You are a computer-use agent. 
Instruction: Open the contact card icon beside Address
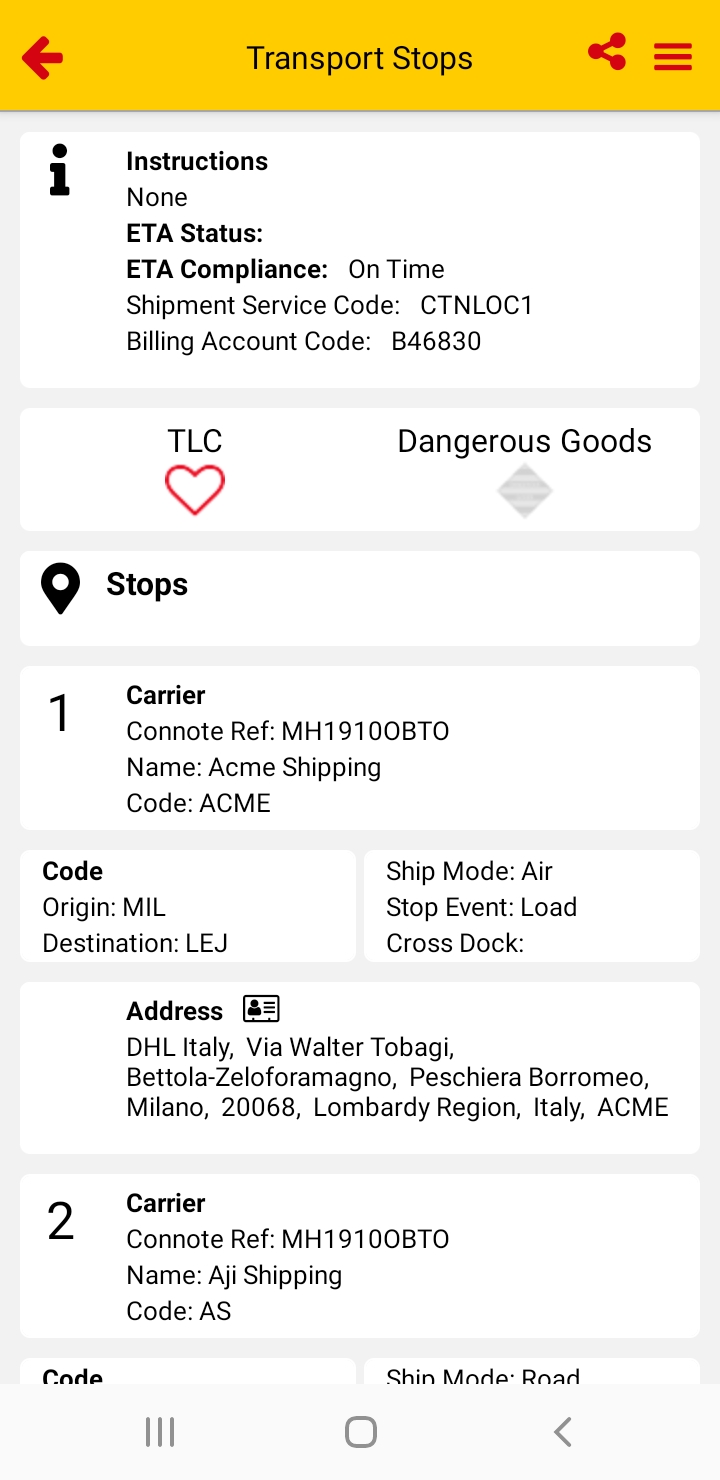(x=261, y=1009)
